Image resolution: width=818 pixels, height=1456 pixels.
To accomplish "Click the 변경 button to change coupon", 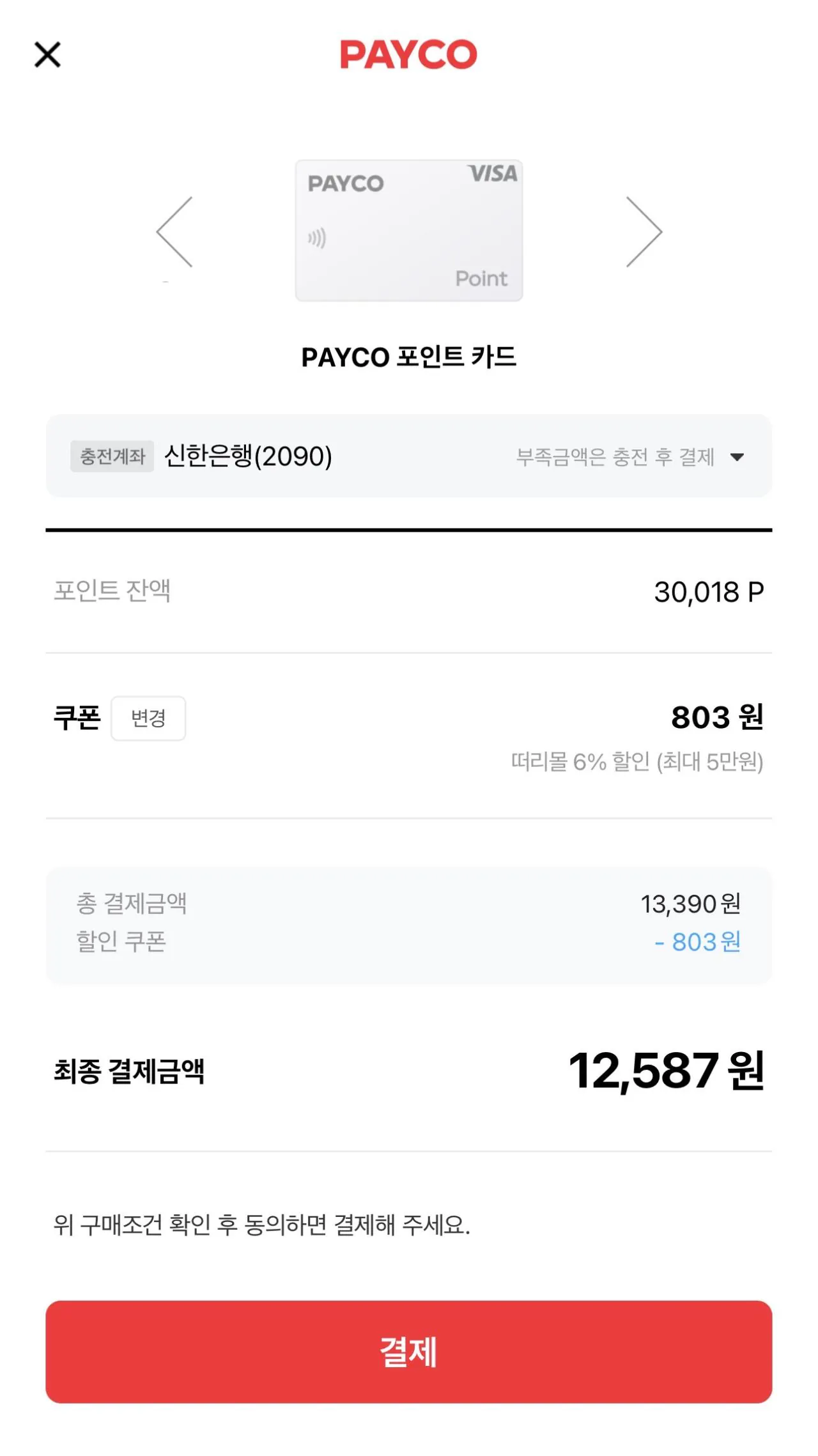I will (x=148, y=718).
